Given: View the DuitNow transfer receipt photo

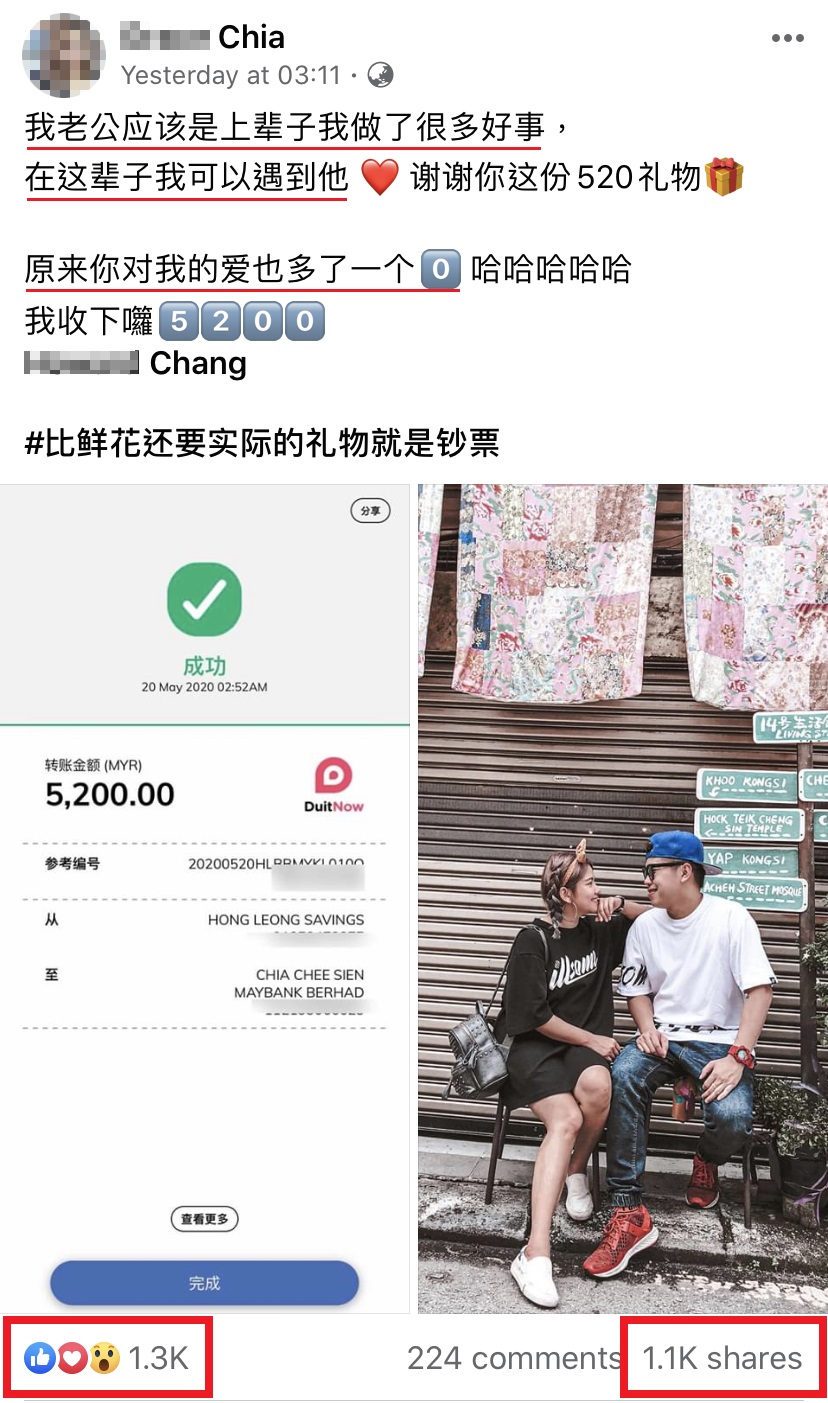Looking at the screenshot, I should coord(204,898).
